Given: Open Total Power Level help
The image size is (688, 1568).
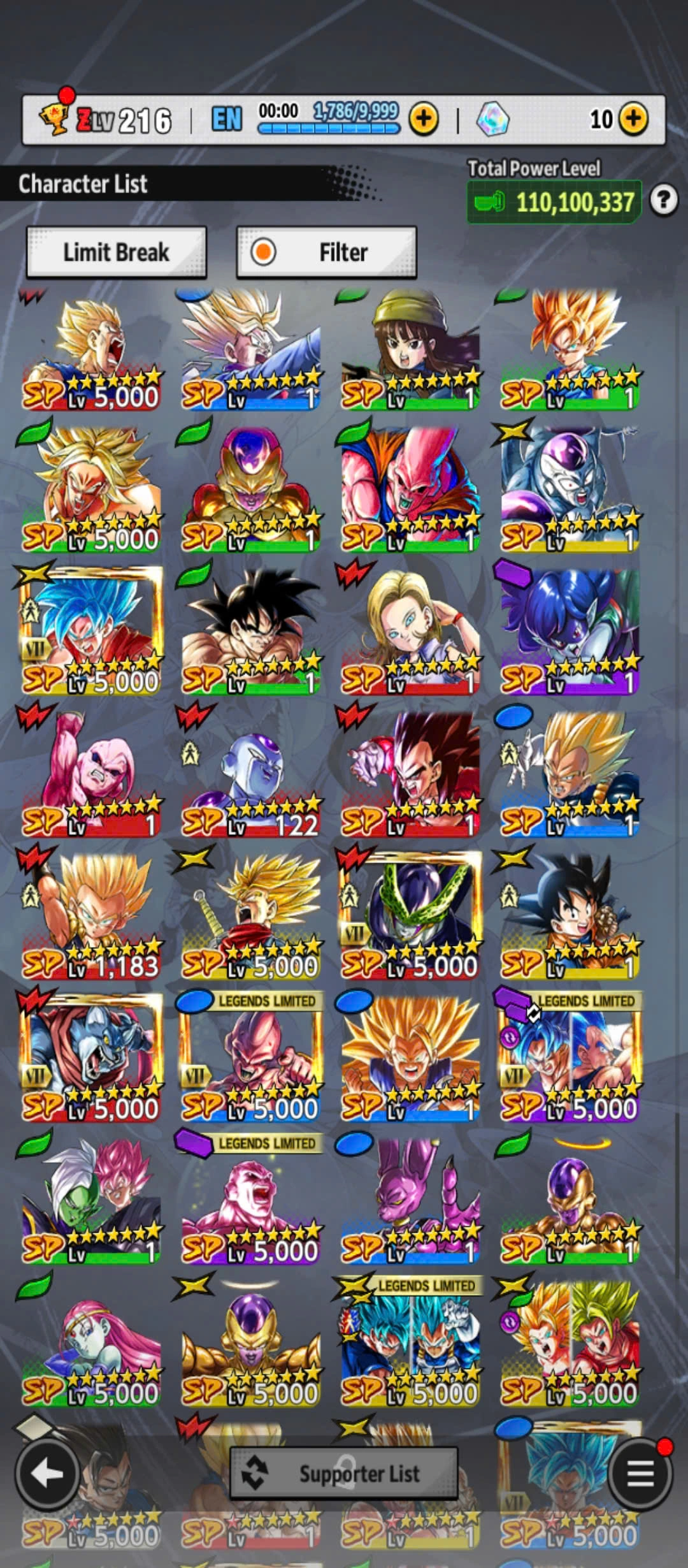Looking at the screenshot, I should 664,201.
